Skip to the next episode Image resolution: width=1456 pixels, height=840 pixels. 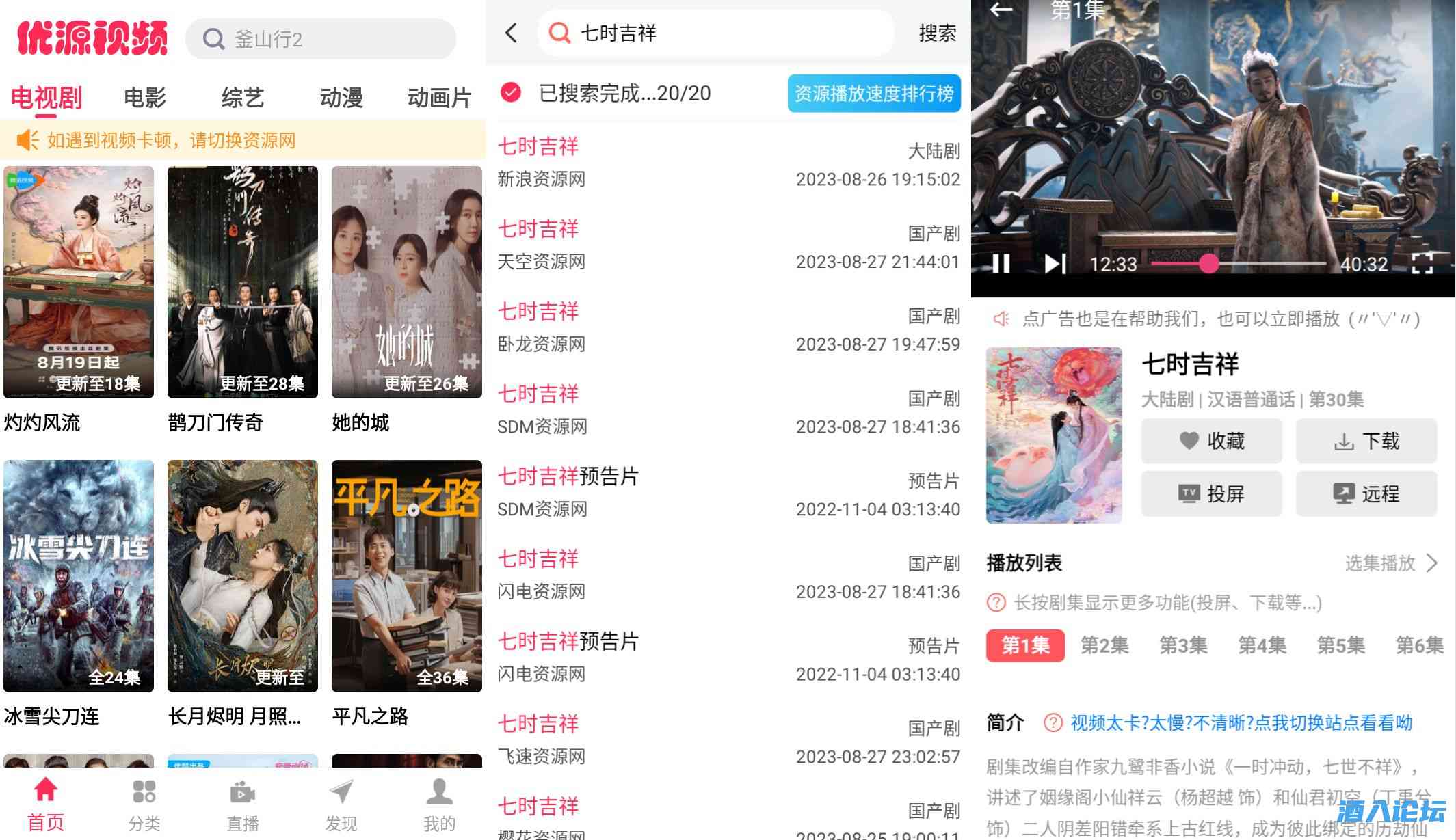1054,264
